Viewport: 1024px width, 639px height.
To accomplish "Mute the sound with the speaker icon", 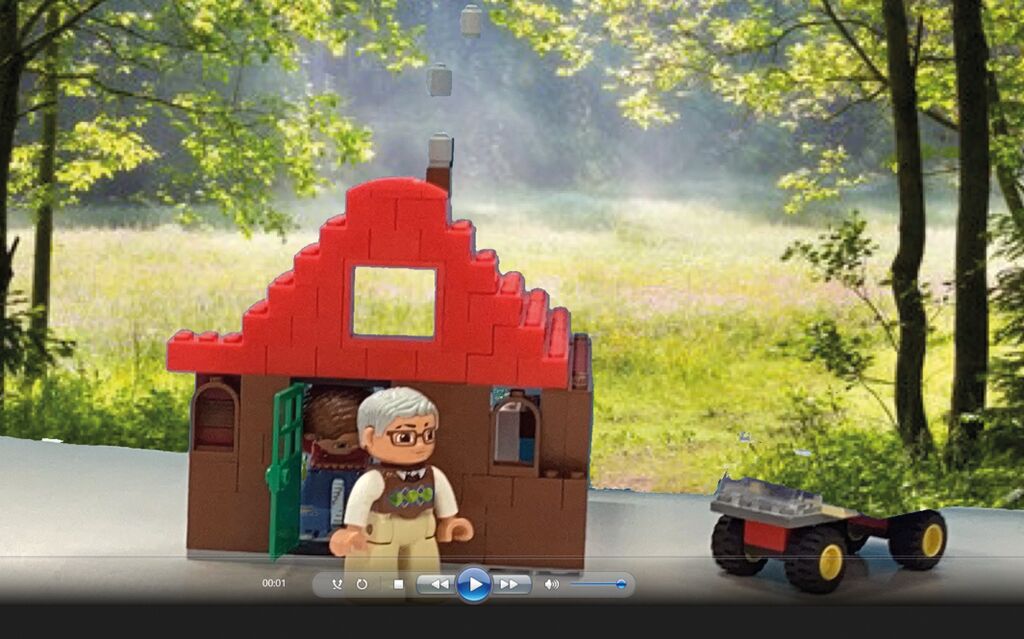I will point(550,584).
